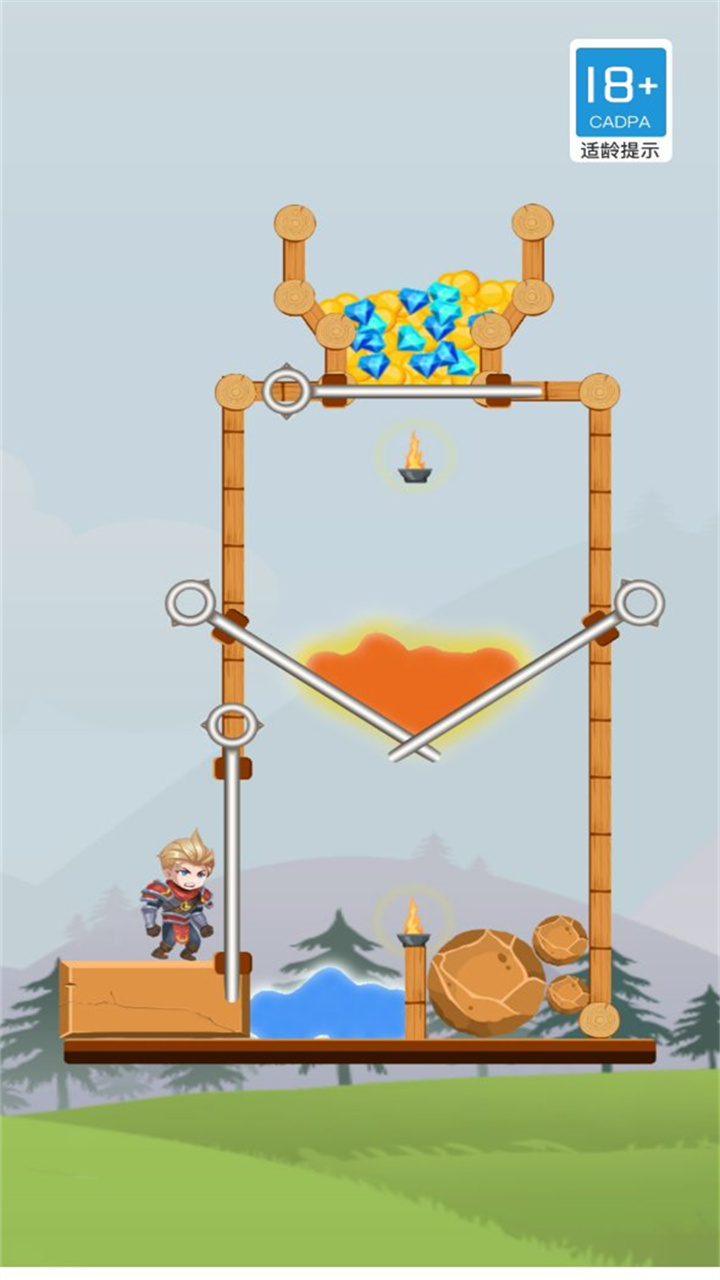The height and width of the screenshot is (1280, 720).
Task: Open the CADPA 18+ age rating notice
Action: [620, 100]
